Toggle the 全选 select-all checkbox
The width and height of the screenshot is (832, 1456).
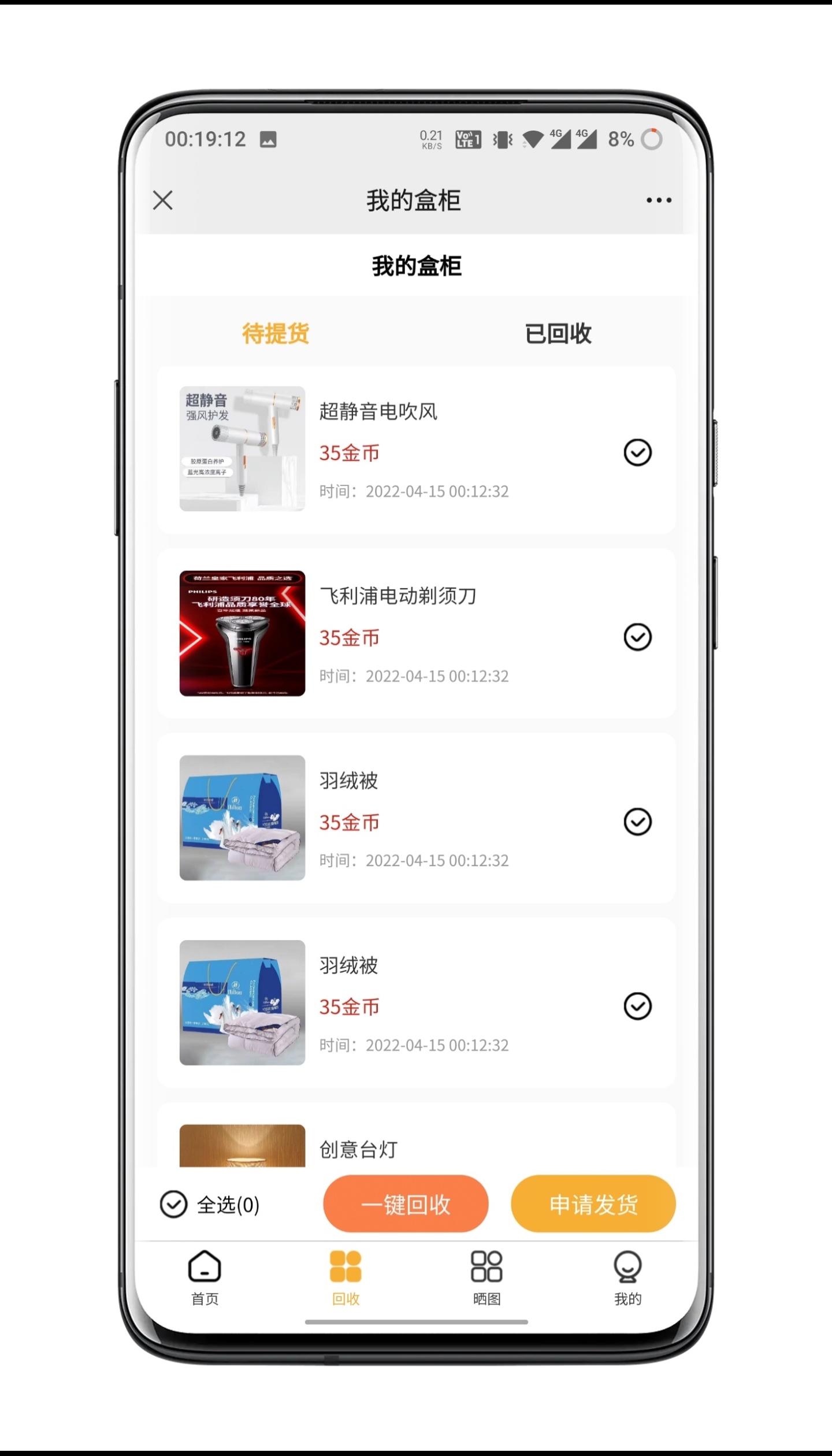[x=174, y=1205]
